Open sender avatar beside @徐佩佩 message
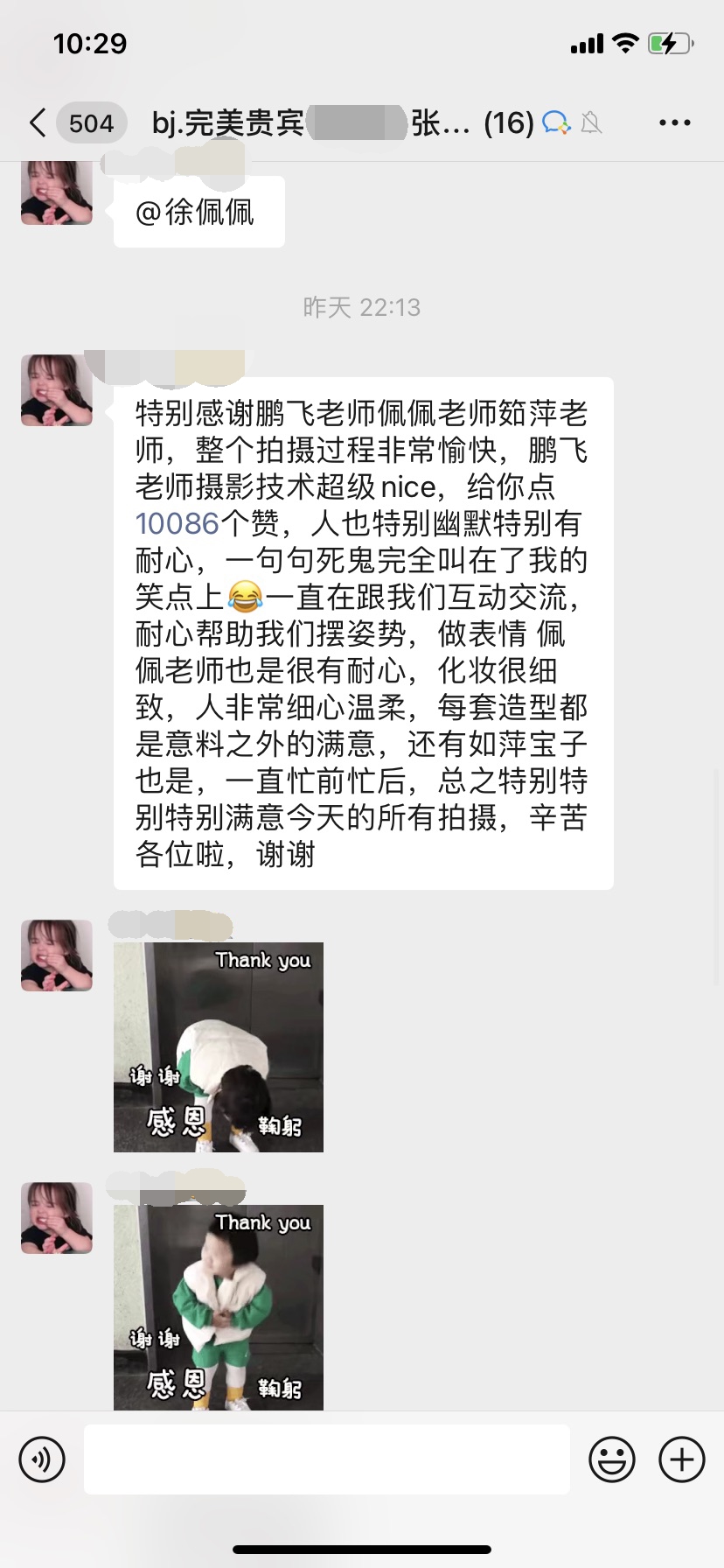The width and height of the screenshot is (724, 1568). [57, 193]
